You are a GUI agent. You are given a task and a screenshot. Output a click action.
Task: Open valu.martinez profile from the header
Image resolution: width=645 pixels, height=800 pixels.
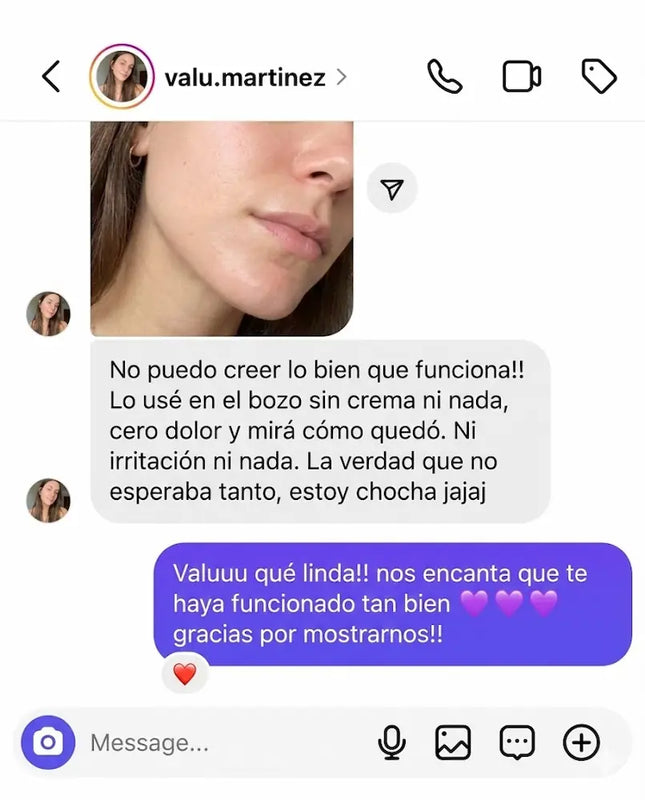245,77
